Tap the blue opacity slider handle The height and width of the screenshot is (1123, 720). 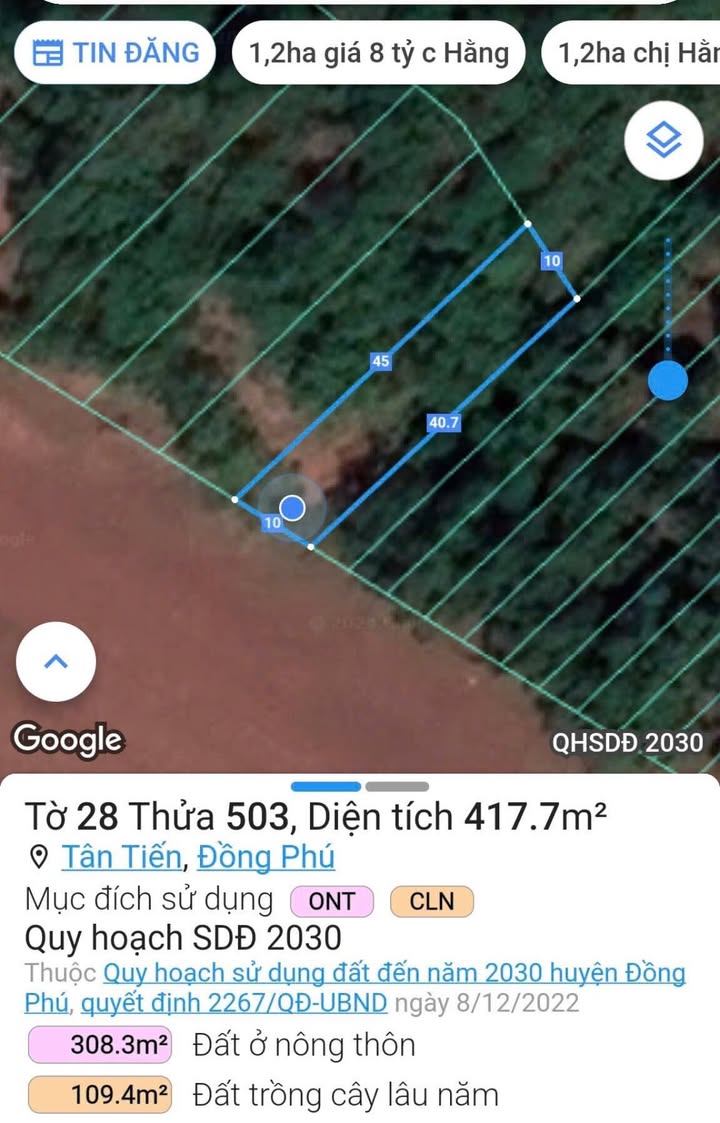667,380
